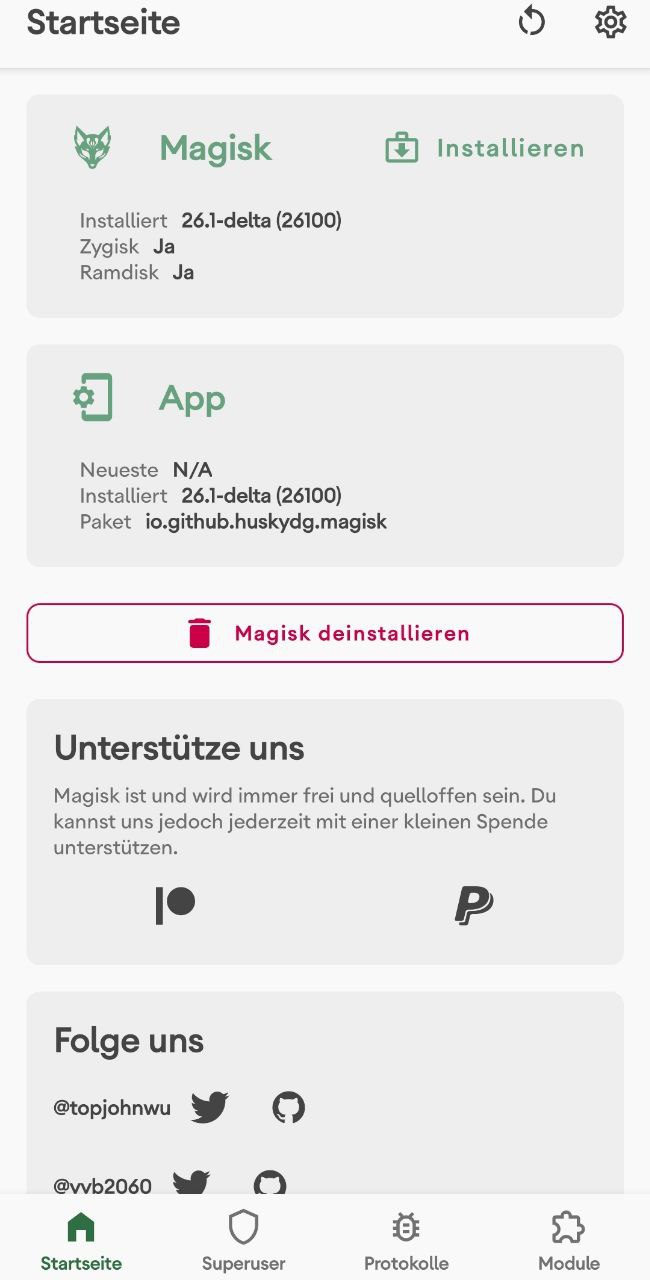Switch to the Module tab
The image size is (650, 1280).
pos(569,1238)
